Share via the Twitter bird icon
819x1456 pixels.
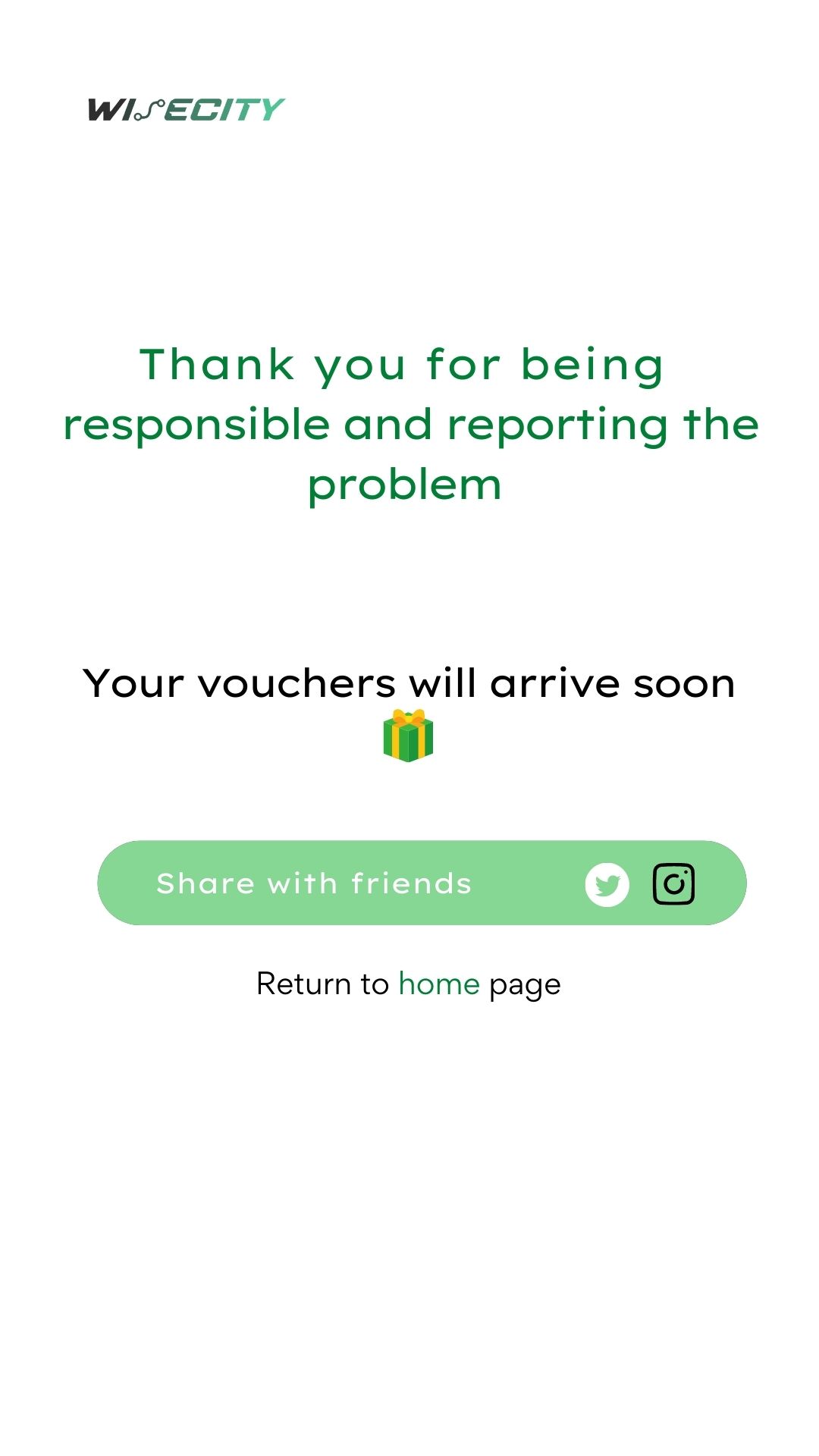607,884
